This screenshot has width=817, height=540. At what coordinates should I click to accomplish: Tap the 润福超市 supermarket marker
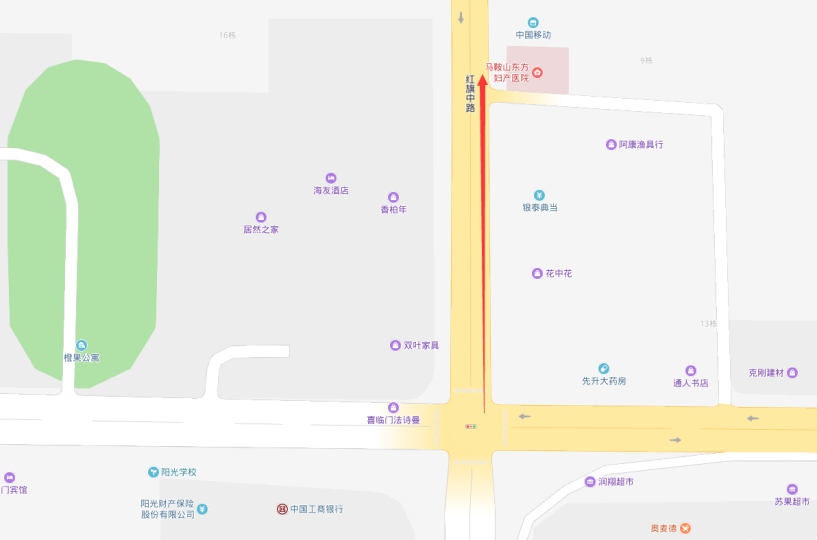590,482
